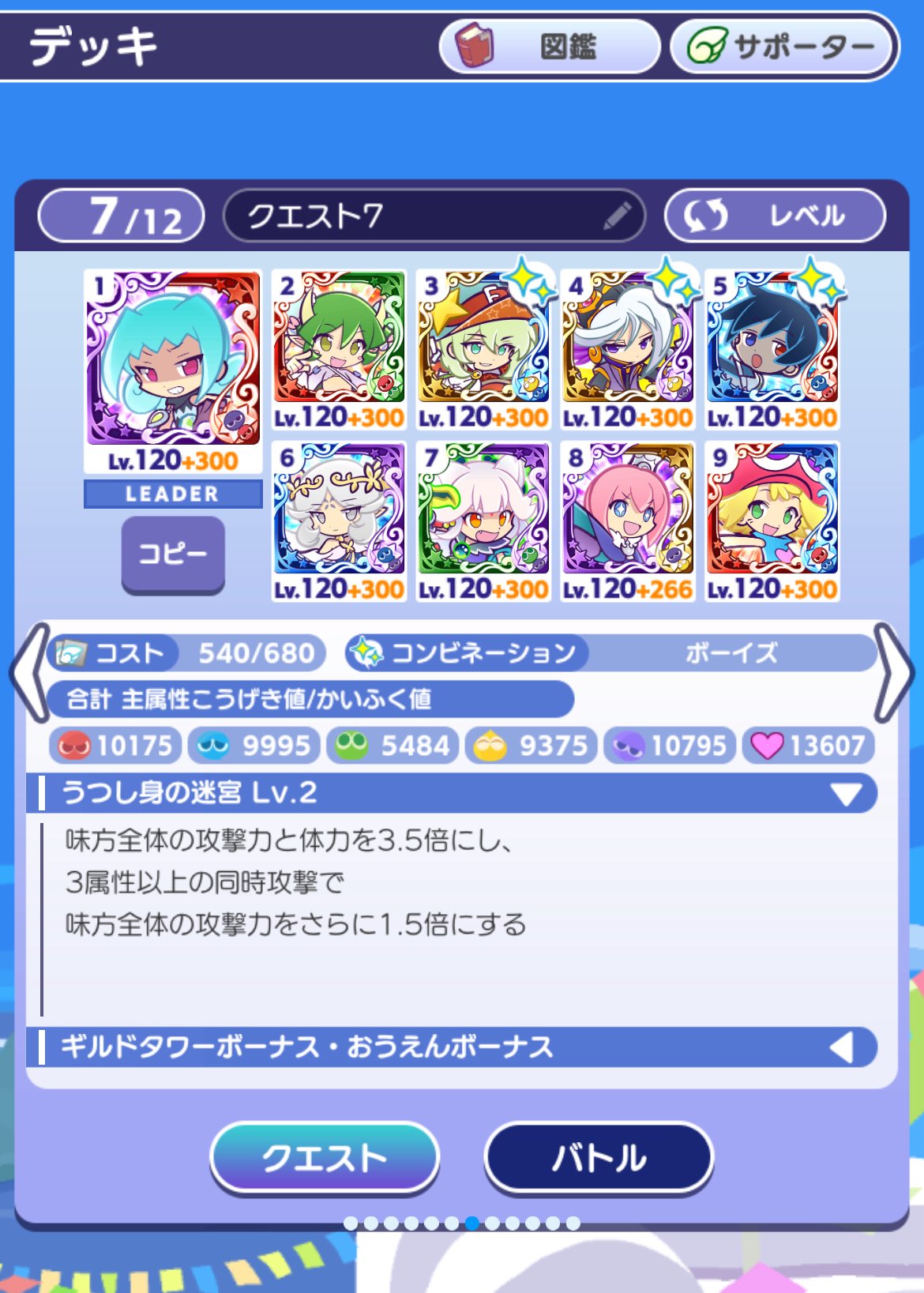Tap the クエスト button
Image resolution: width=924 pixels, height=1293 pixels.
pyautogui.click(x=325, y=1158)
